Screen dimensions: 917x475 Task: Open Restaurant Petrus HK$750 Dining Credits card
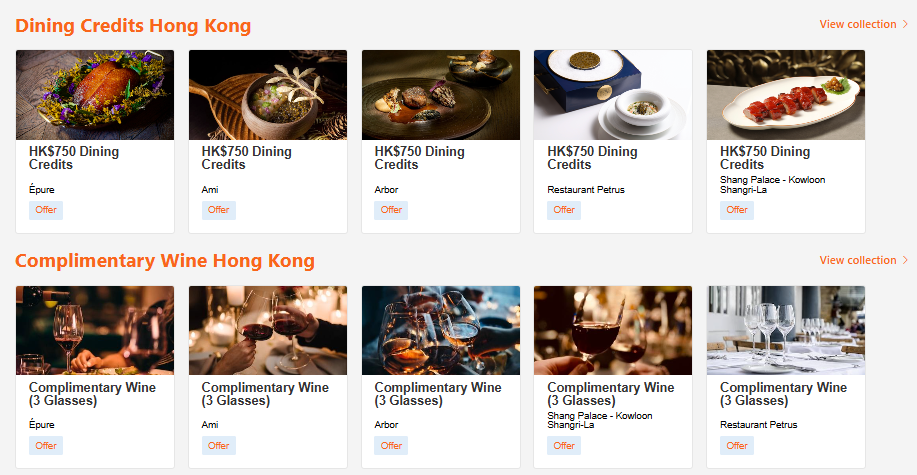click(613, 140)
